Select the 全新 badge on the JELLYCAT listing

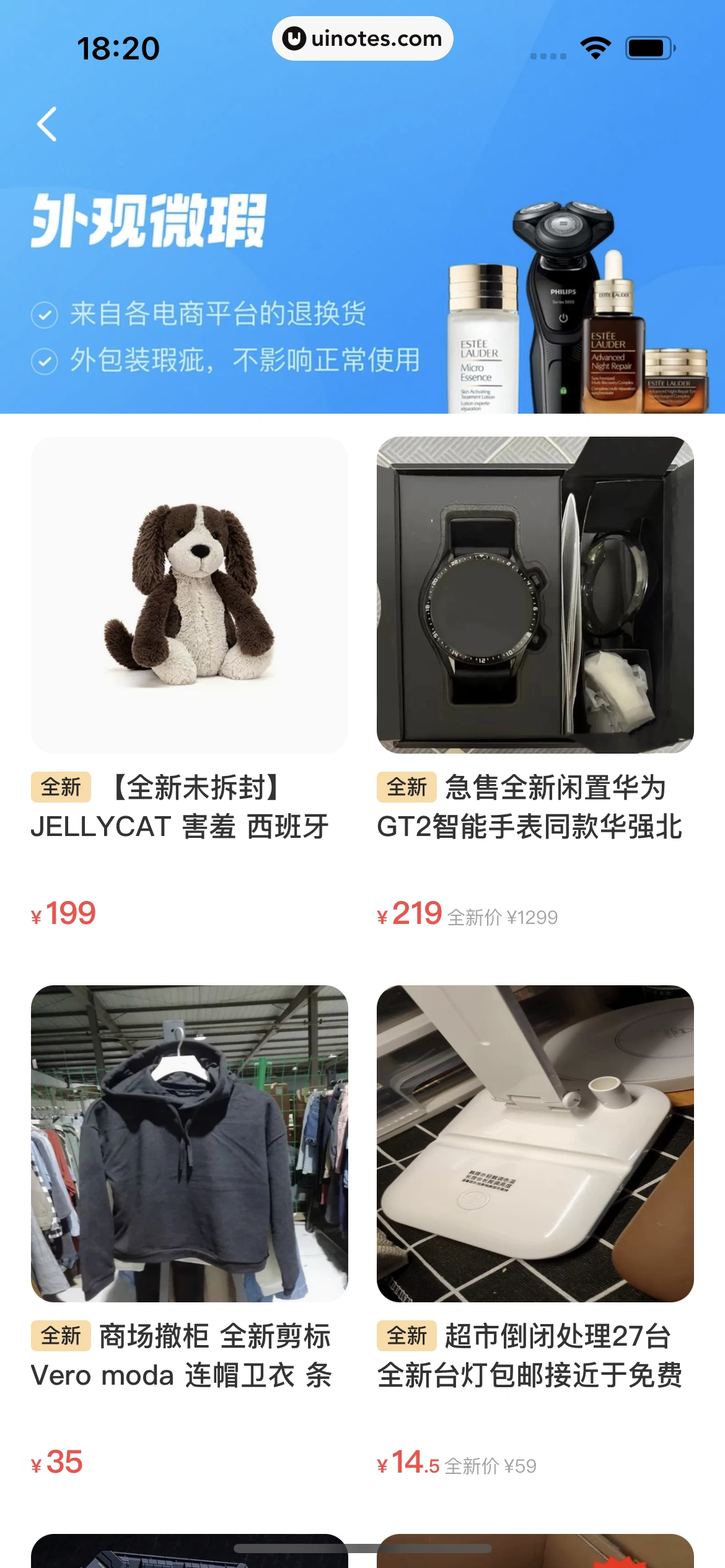61,787
